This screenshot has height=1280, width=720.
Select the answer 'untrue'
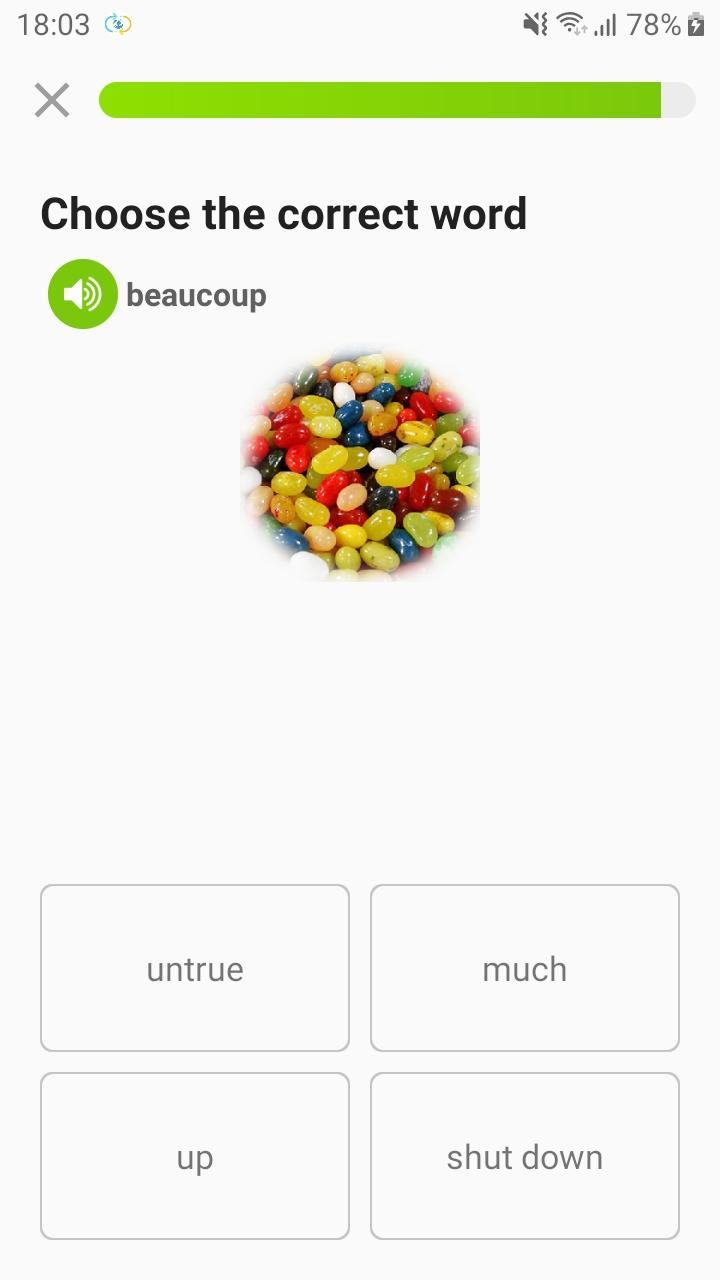[x=195, y=968]
